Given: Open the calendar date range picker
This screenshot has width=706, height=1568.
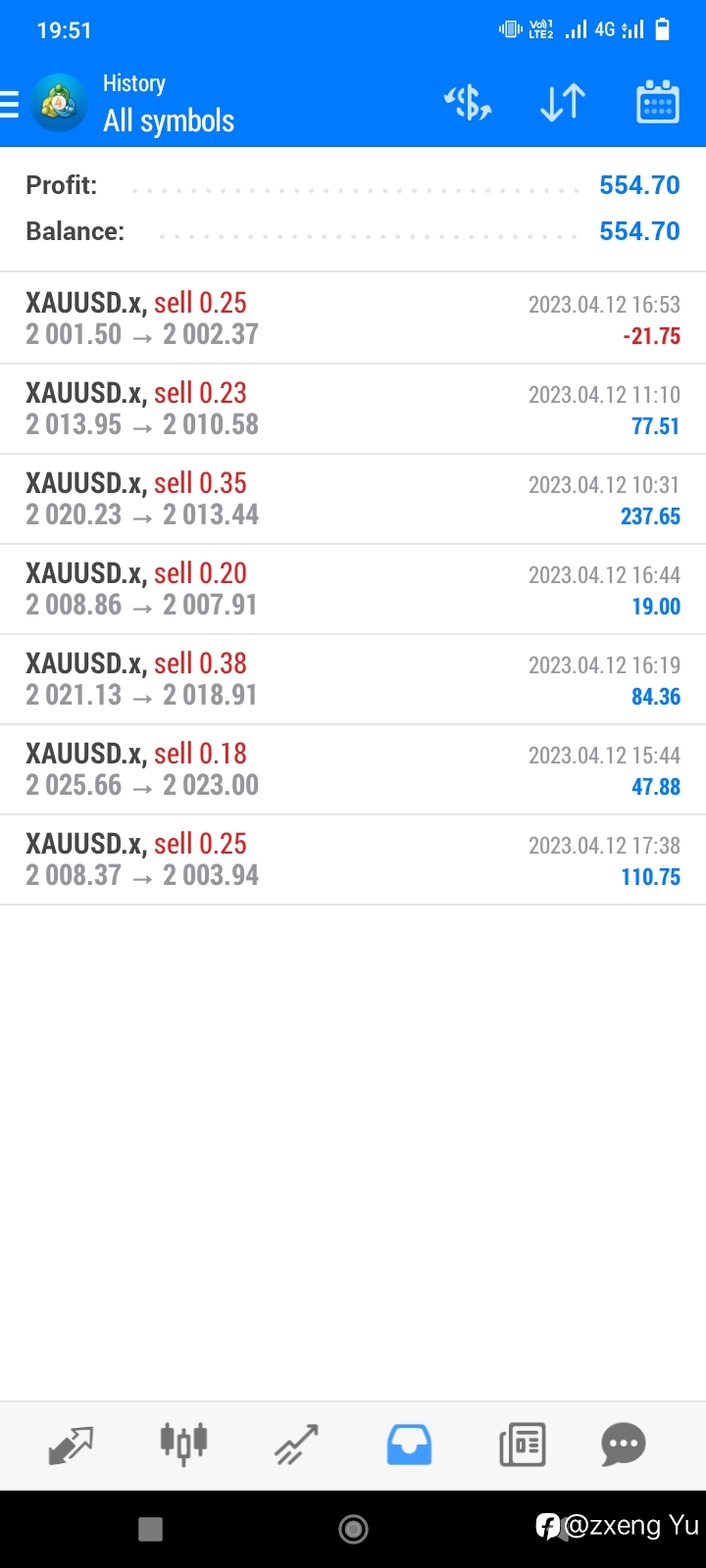Looking at the screenshot, I should coord(658,102).
